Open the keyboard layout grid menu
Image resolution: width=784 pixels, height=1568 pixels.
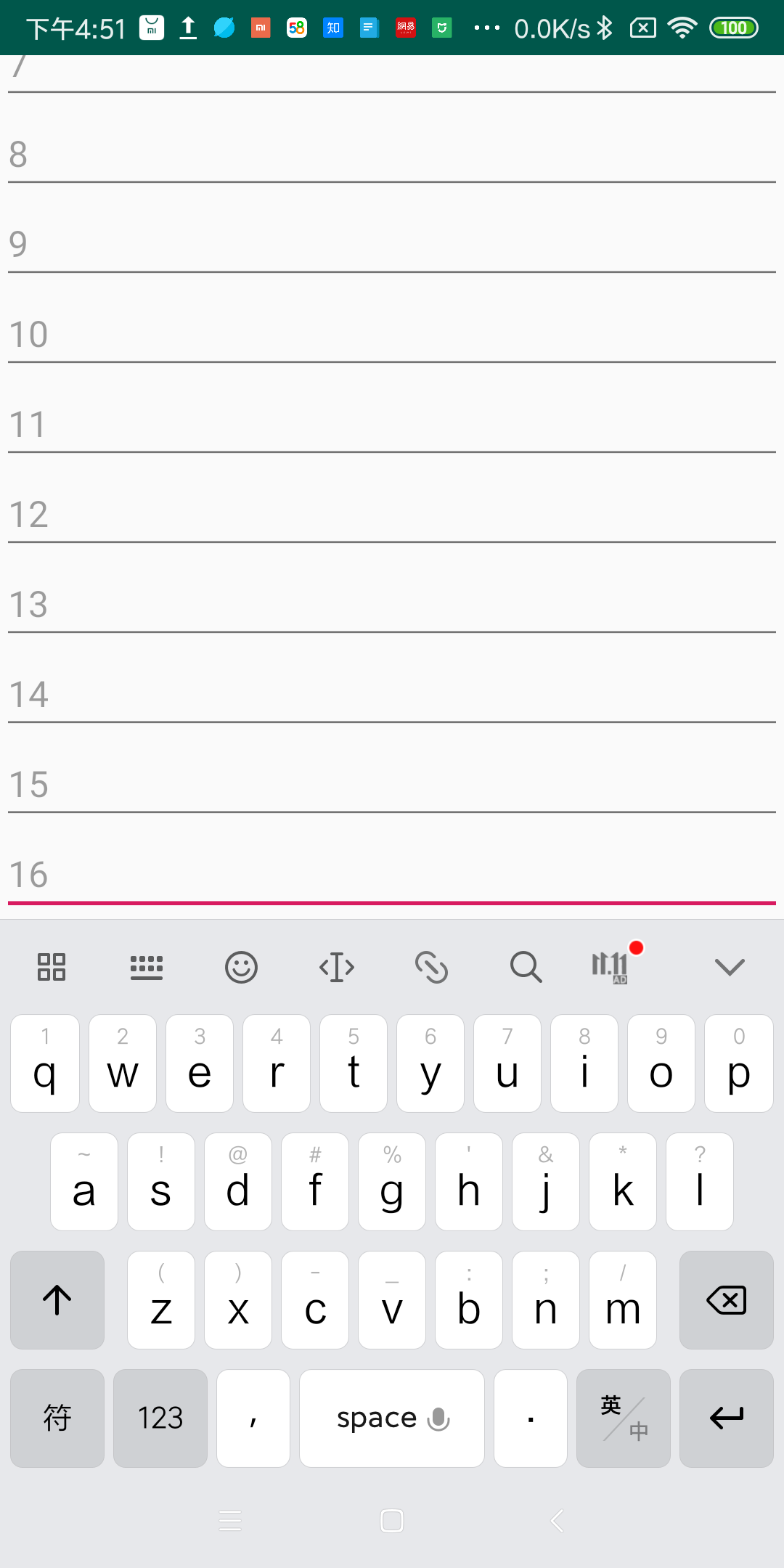coord(51,967)
